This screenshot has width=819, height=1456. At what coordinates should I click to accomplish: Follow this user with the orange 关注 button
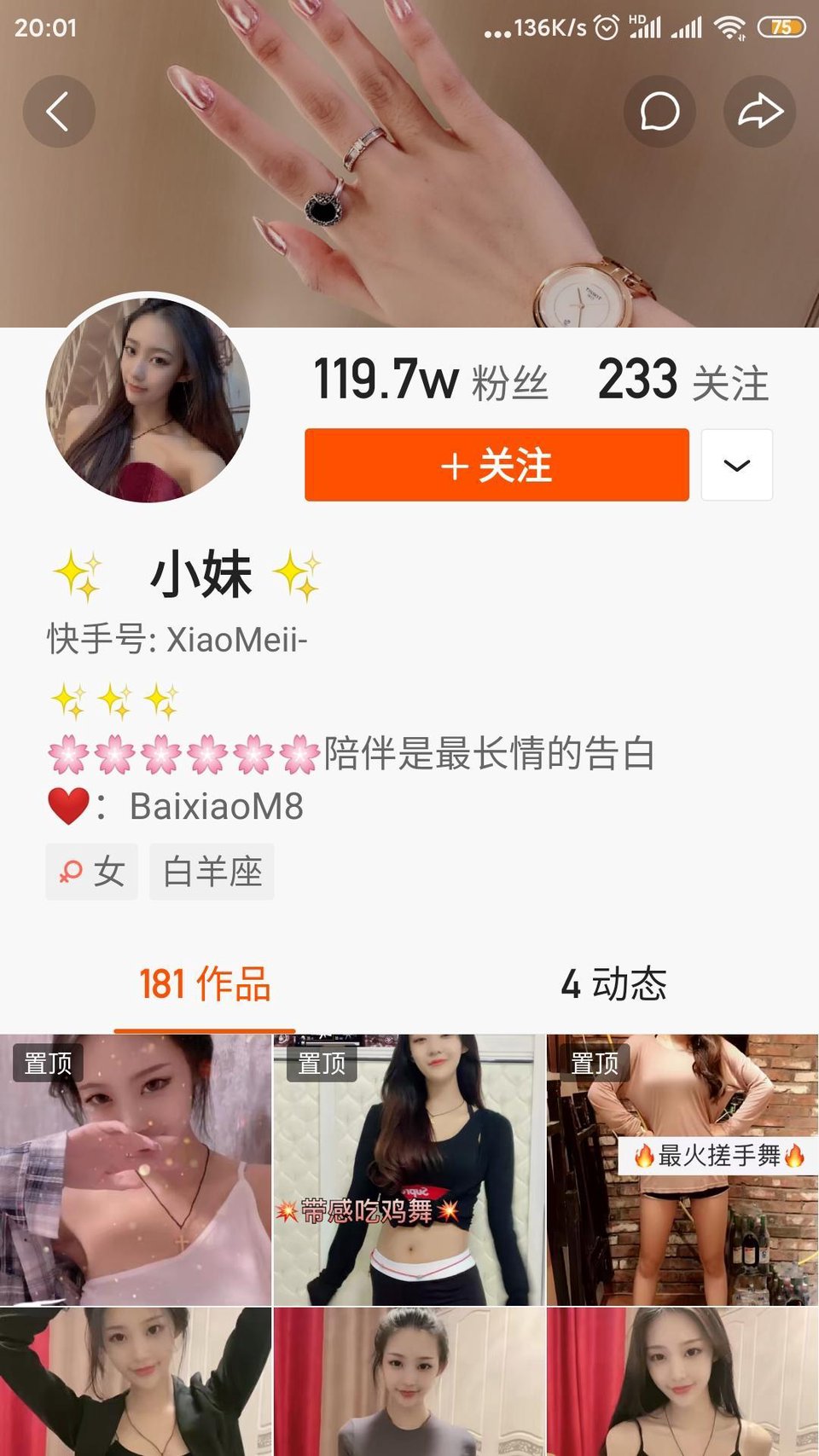click(497, 465)
